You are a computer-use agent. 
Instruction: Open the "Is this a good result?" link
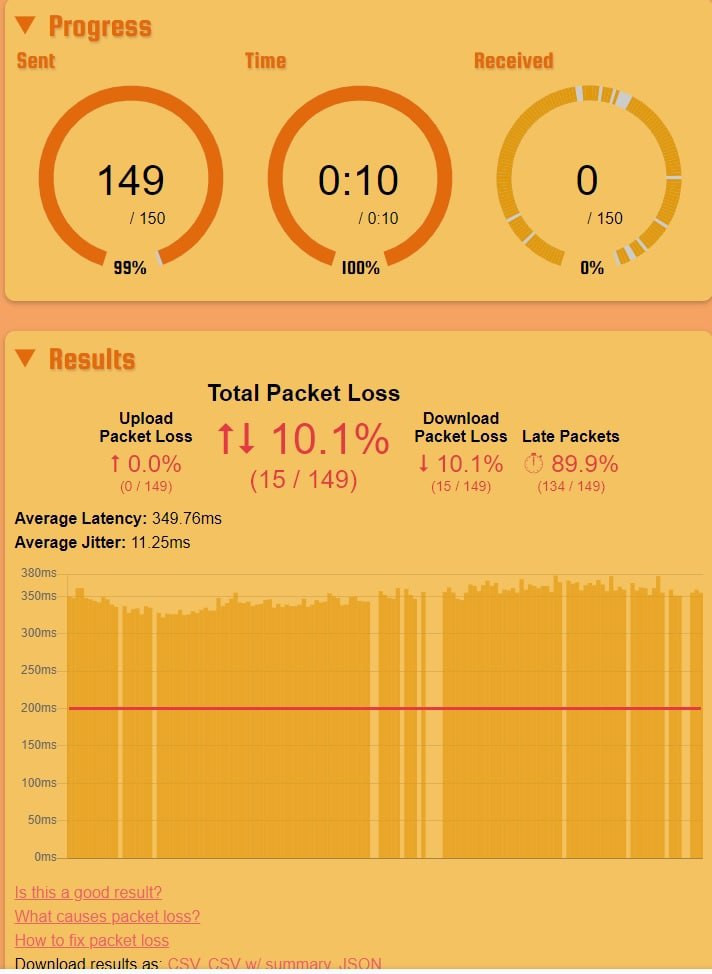pyautogui.click(x=88, y=892)
